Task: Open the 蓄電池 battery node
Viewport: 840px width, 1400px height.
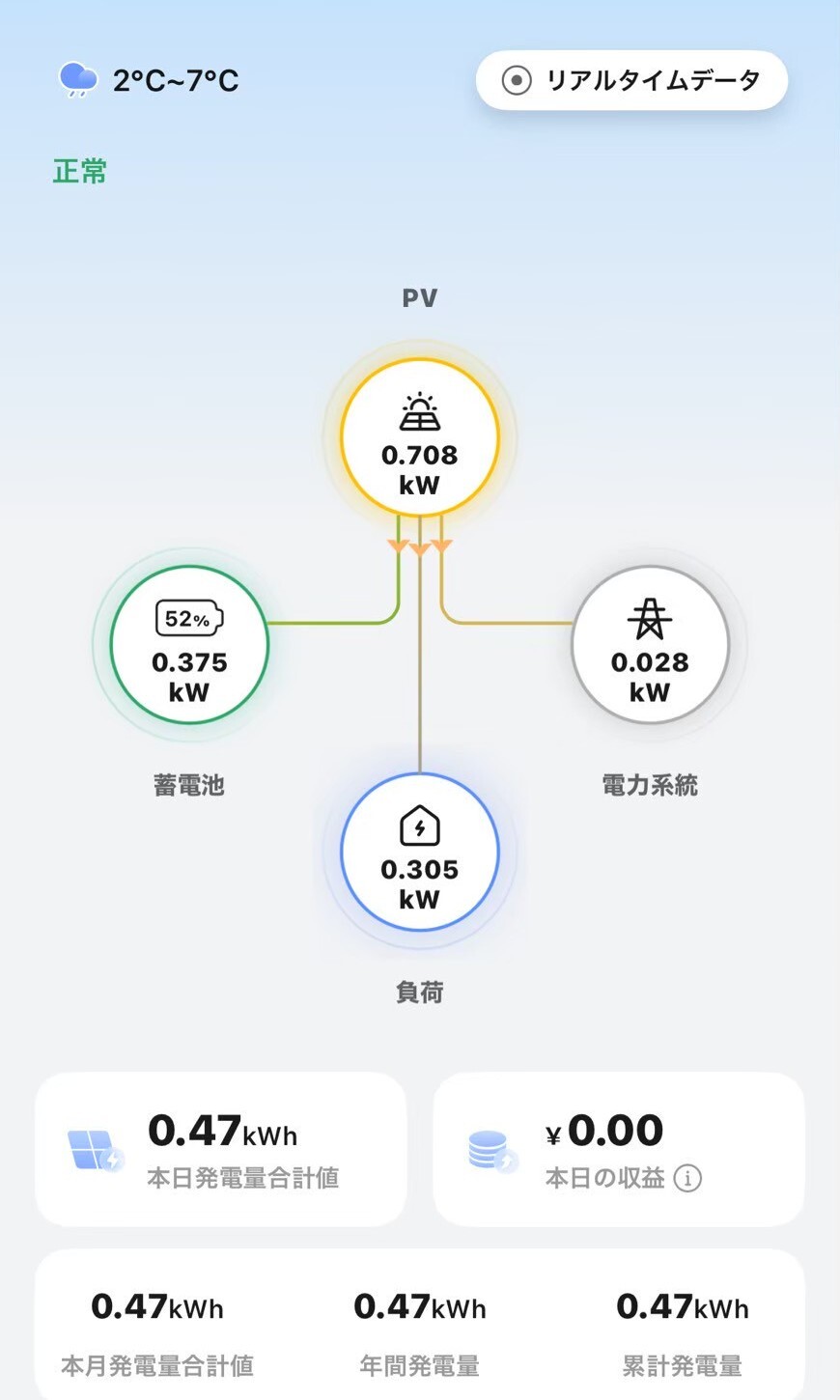Action: coord(189,645)
